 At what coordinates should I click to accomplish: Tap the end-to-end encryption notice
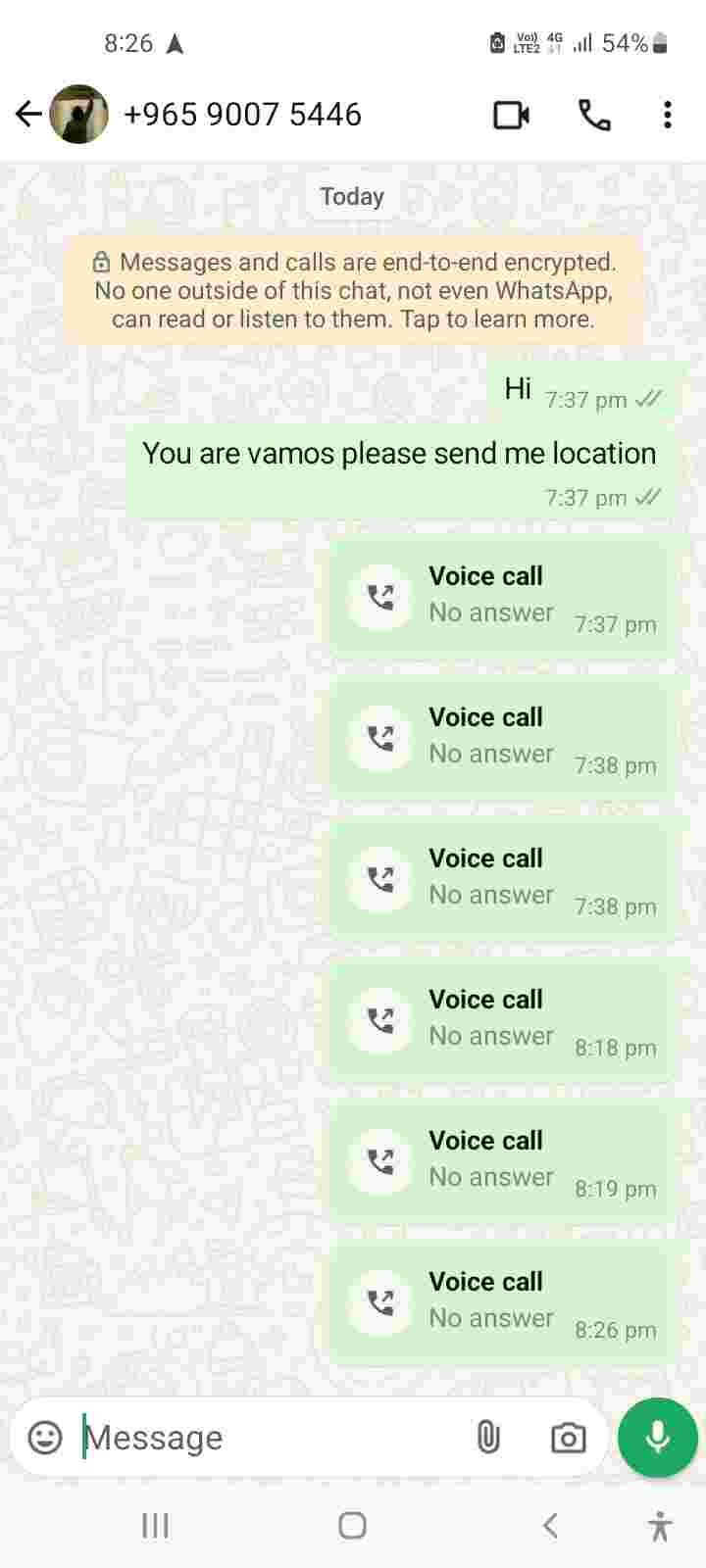353,290
